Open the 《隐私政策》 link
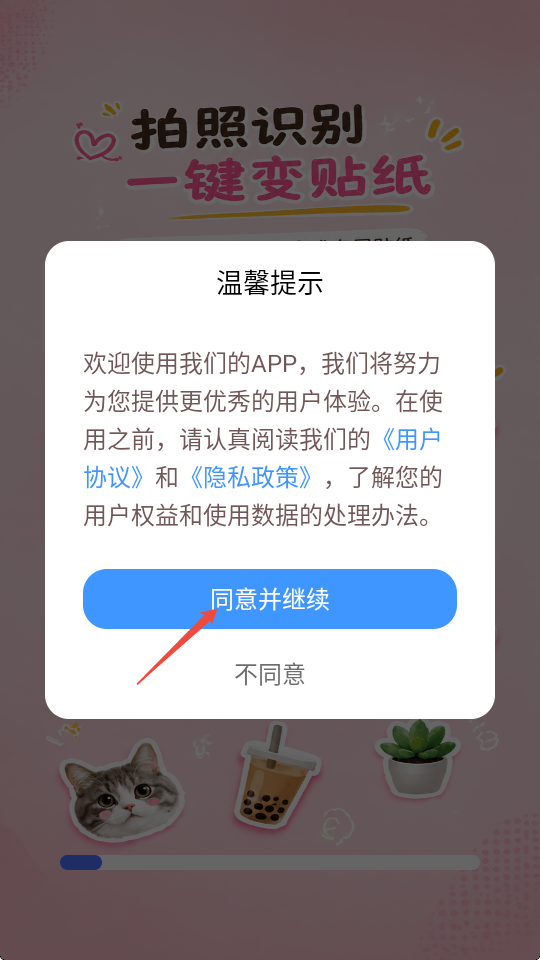The height and width of the screenshot is (960, 540). (250, 478)
